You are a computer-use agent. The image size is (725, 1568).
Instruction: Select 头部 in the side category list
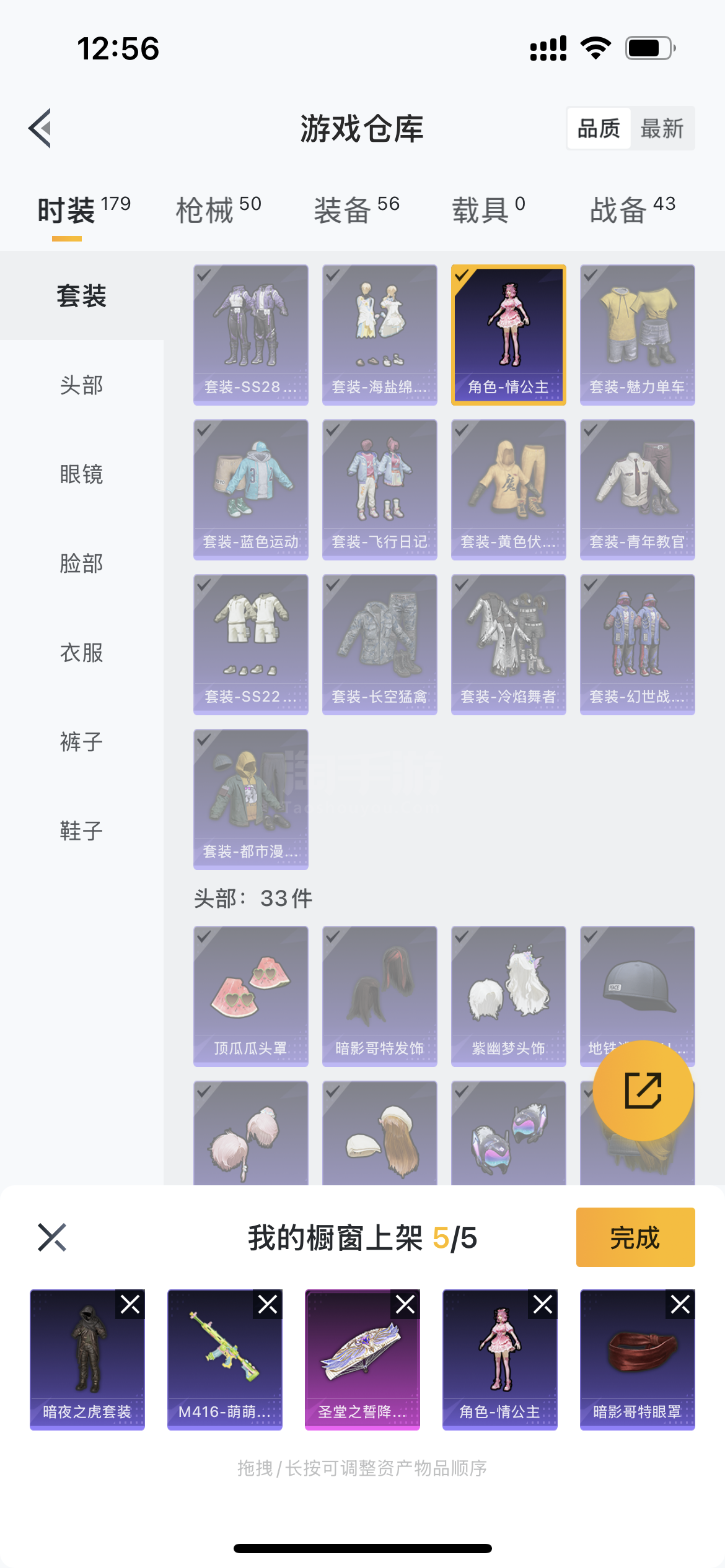coord(81,385)
